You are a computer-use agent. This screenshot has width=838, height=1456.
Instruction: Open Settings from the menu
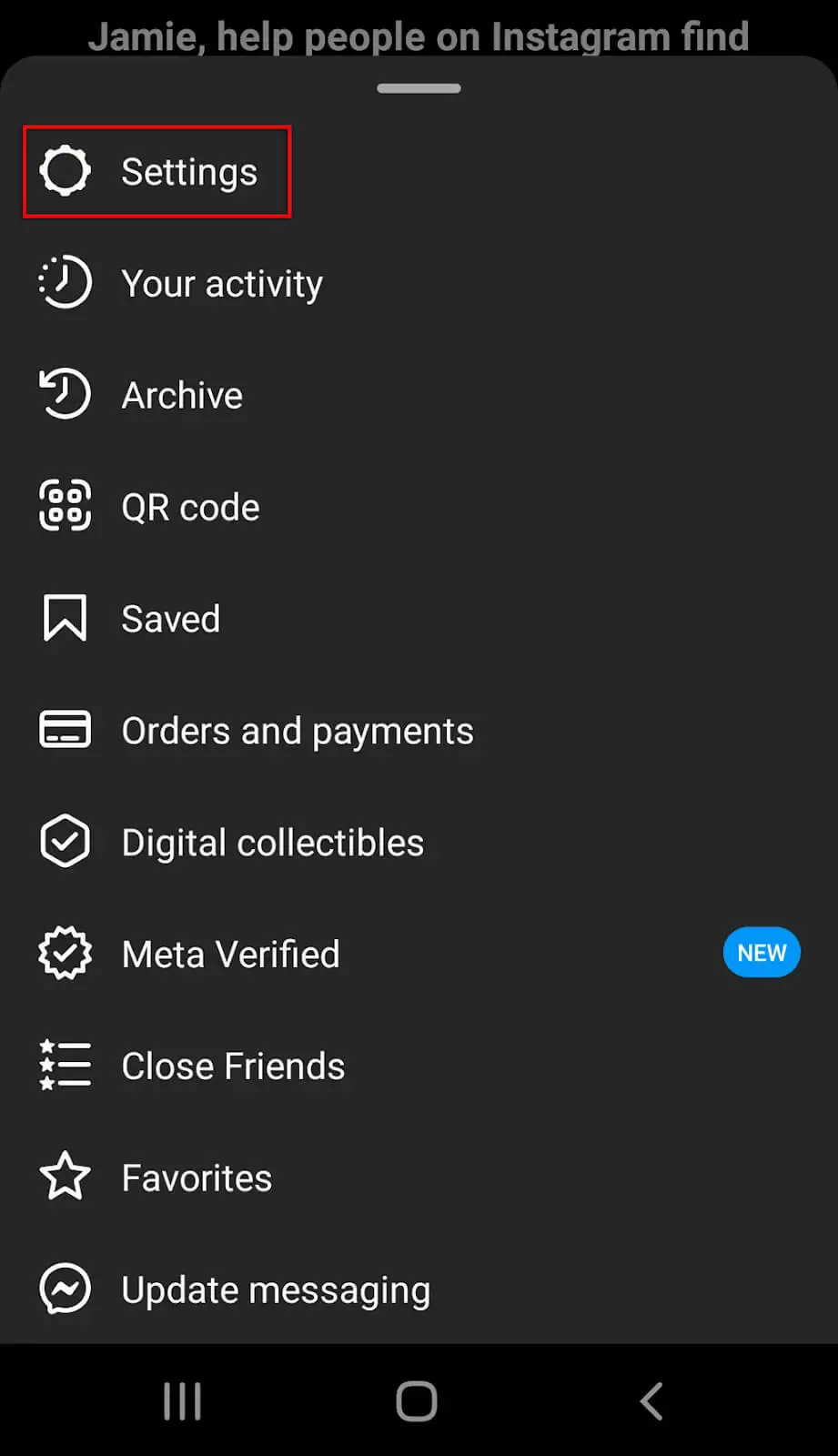188,172
